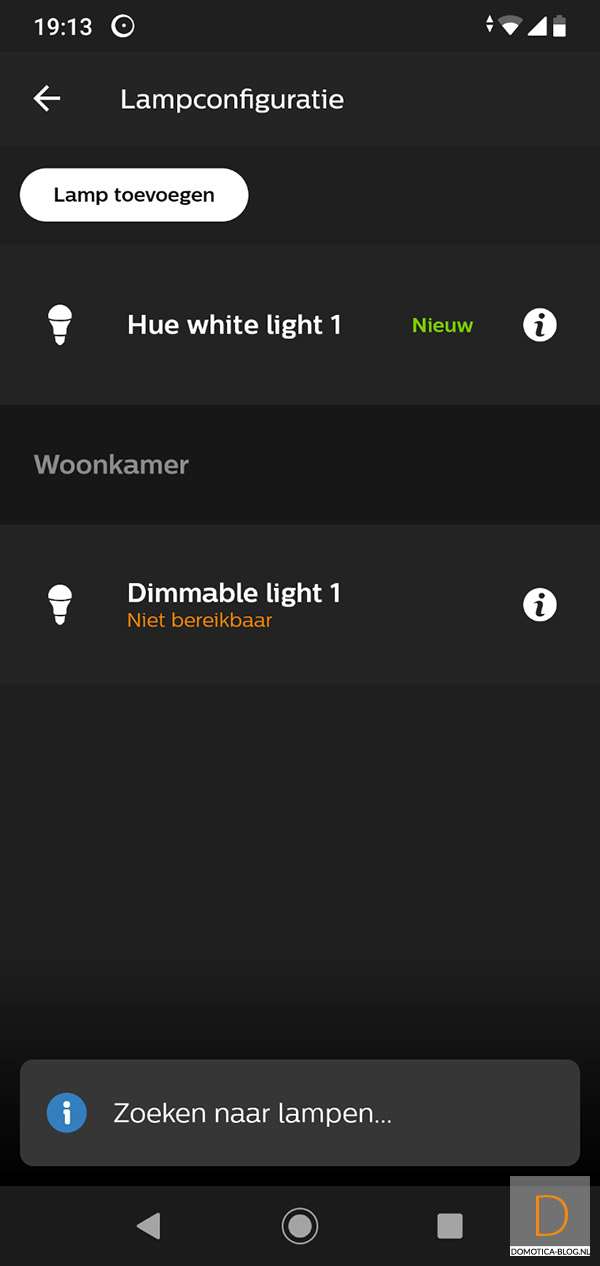Show info for Hue white light 1

539,325
